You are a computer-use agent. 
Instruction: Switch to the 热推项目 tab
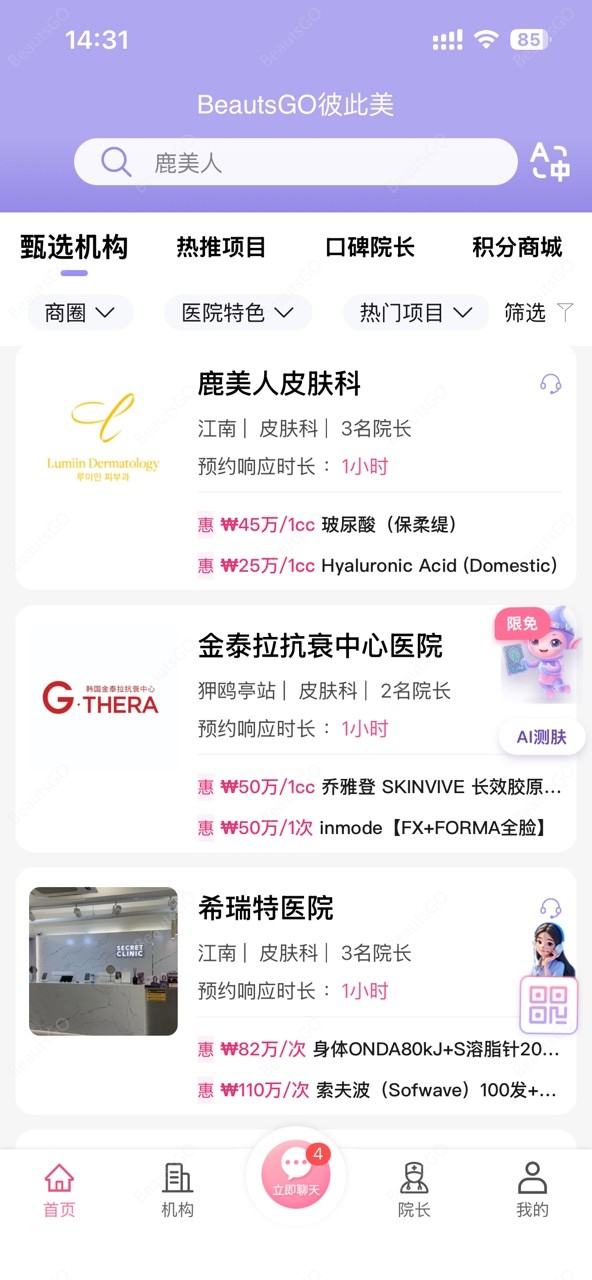(221, 247)
